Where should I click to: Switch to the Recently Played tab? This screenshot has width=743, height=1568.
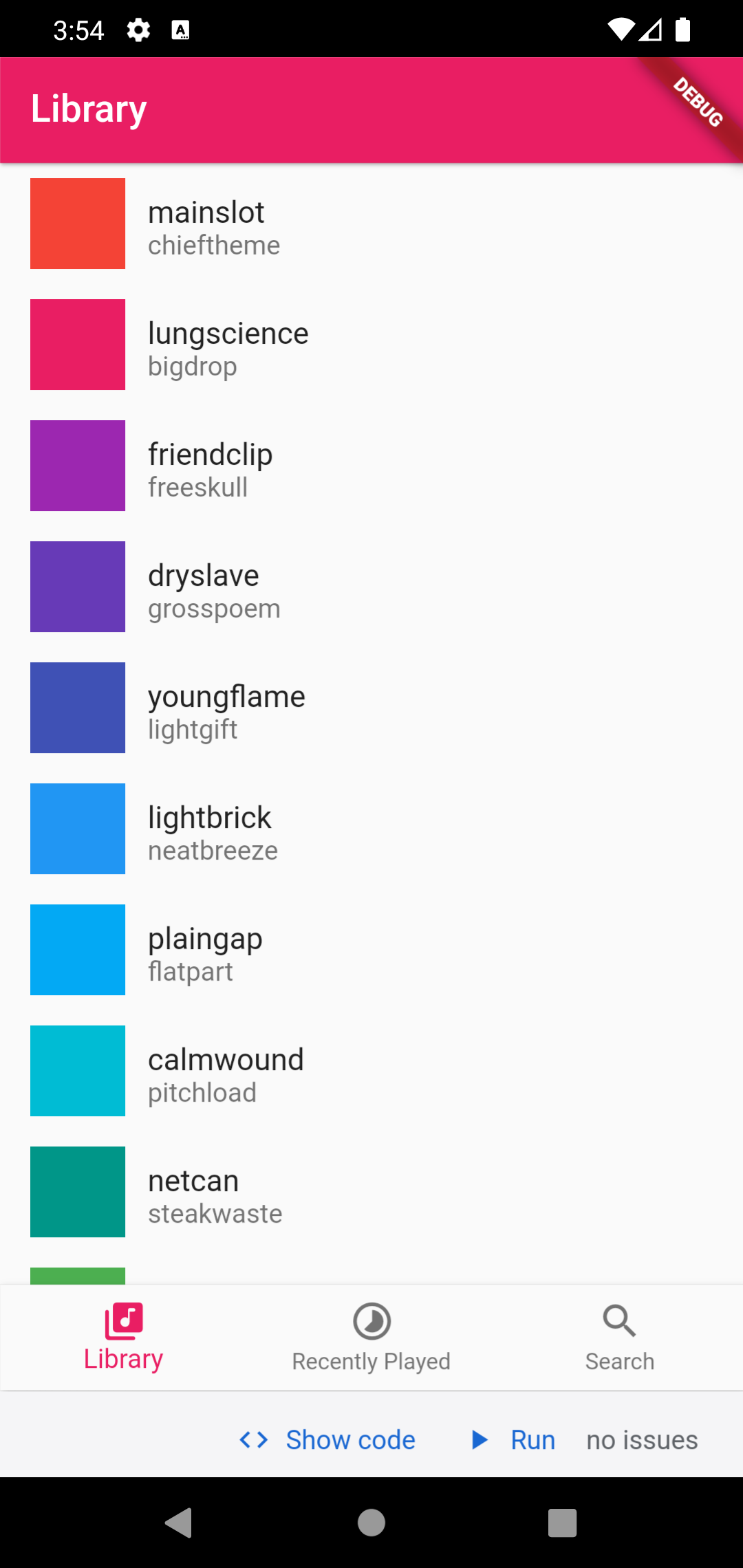371,1338
